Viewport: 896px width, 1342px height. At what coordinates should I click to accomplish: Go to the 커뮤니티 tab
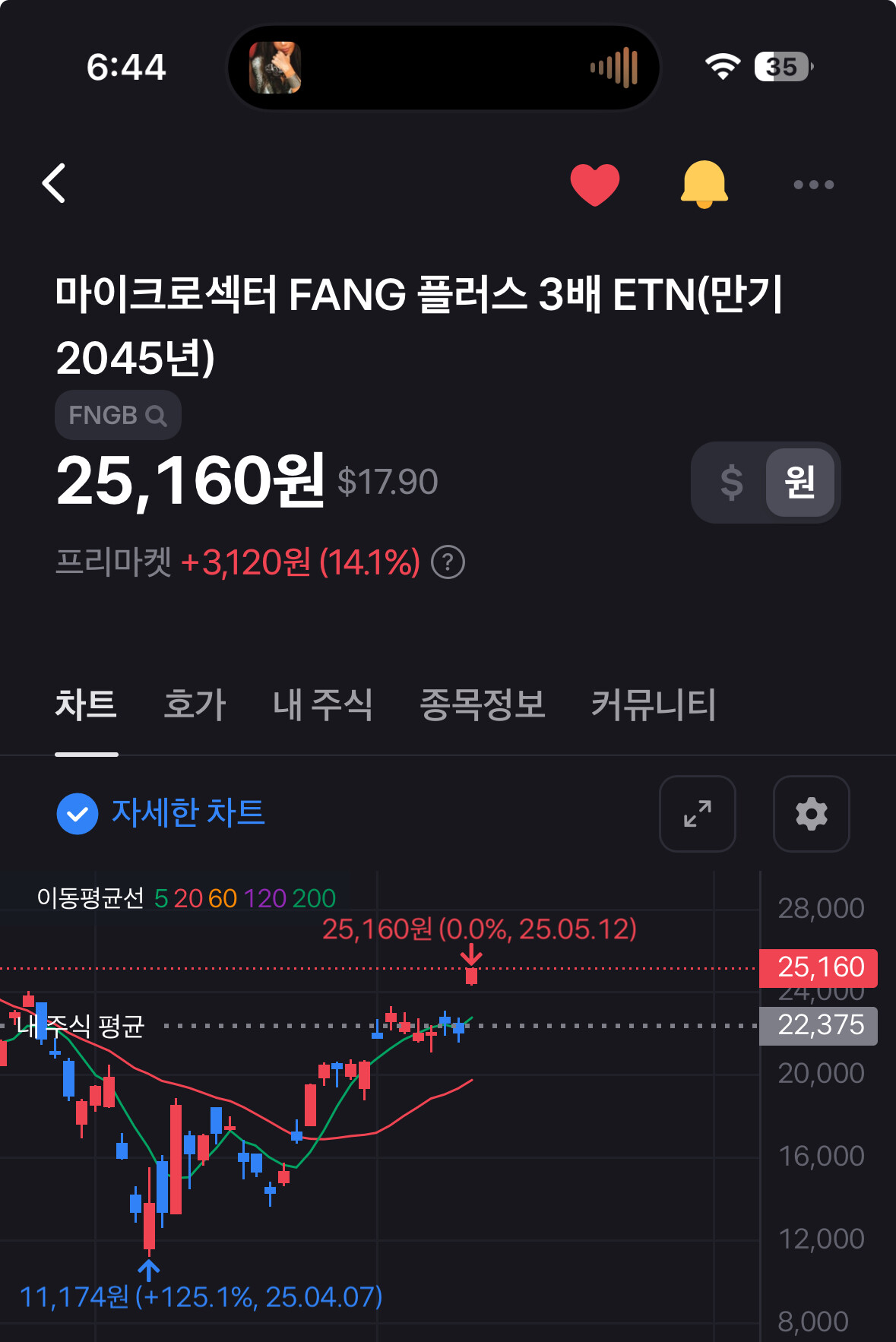(654, 704)
